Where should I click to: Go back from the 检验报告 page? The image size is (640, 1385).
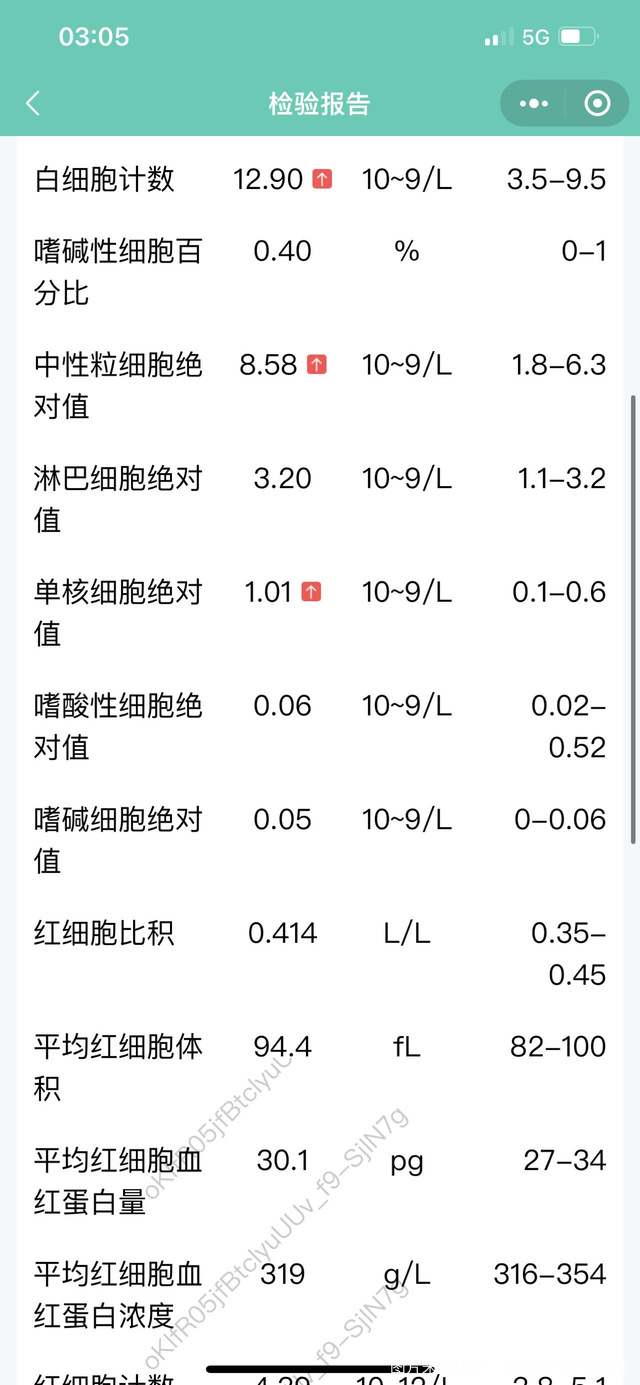pos(33,103)
